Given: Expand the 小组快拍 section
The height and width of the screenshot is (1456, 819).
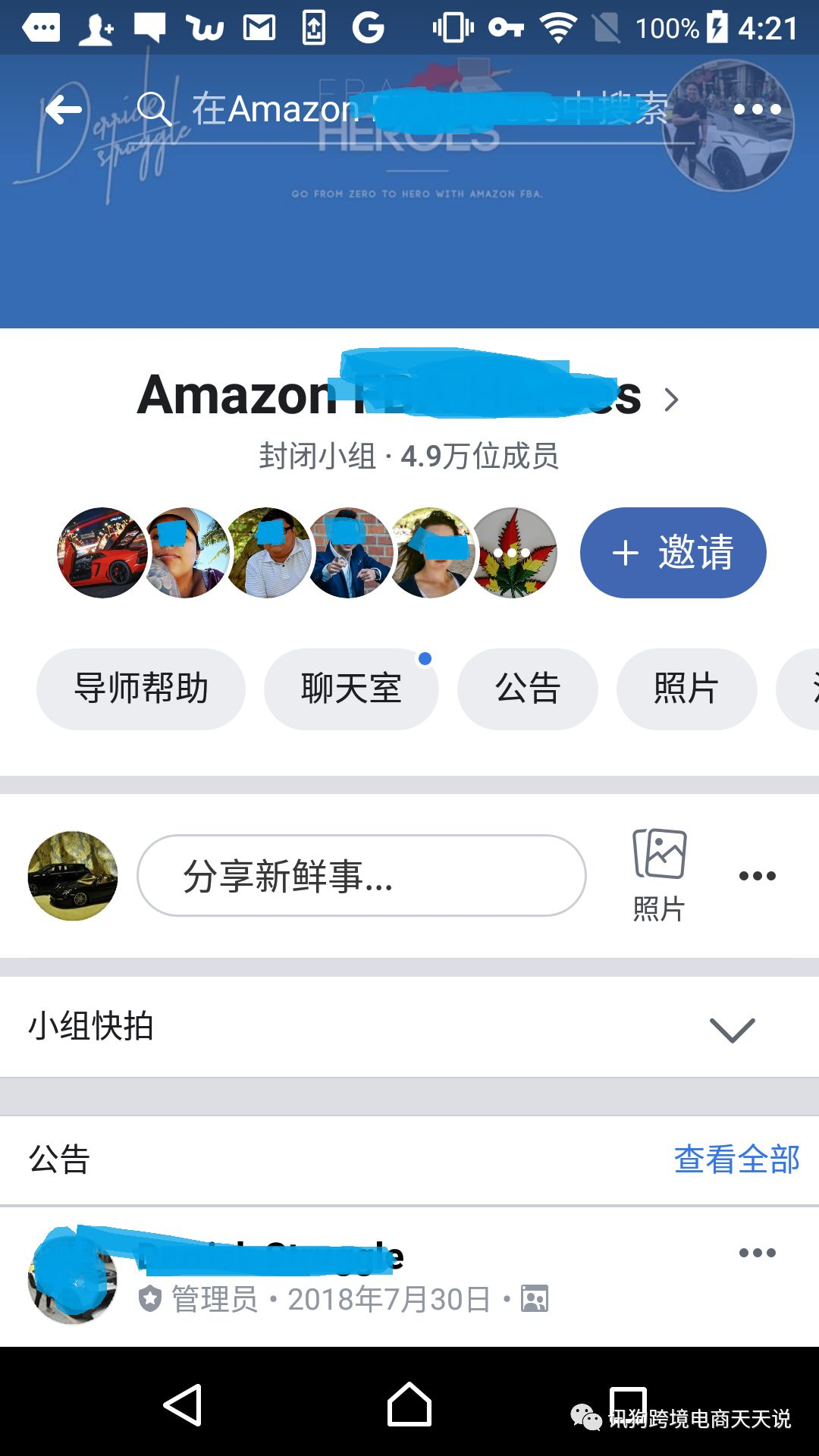Looking at the screenshot, I should pyautogui.click(x=732, y=1029).
